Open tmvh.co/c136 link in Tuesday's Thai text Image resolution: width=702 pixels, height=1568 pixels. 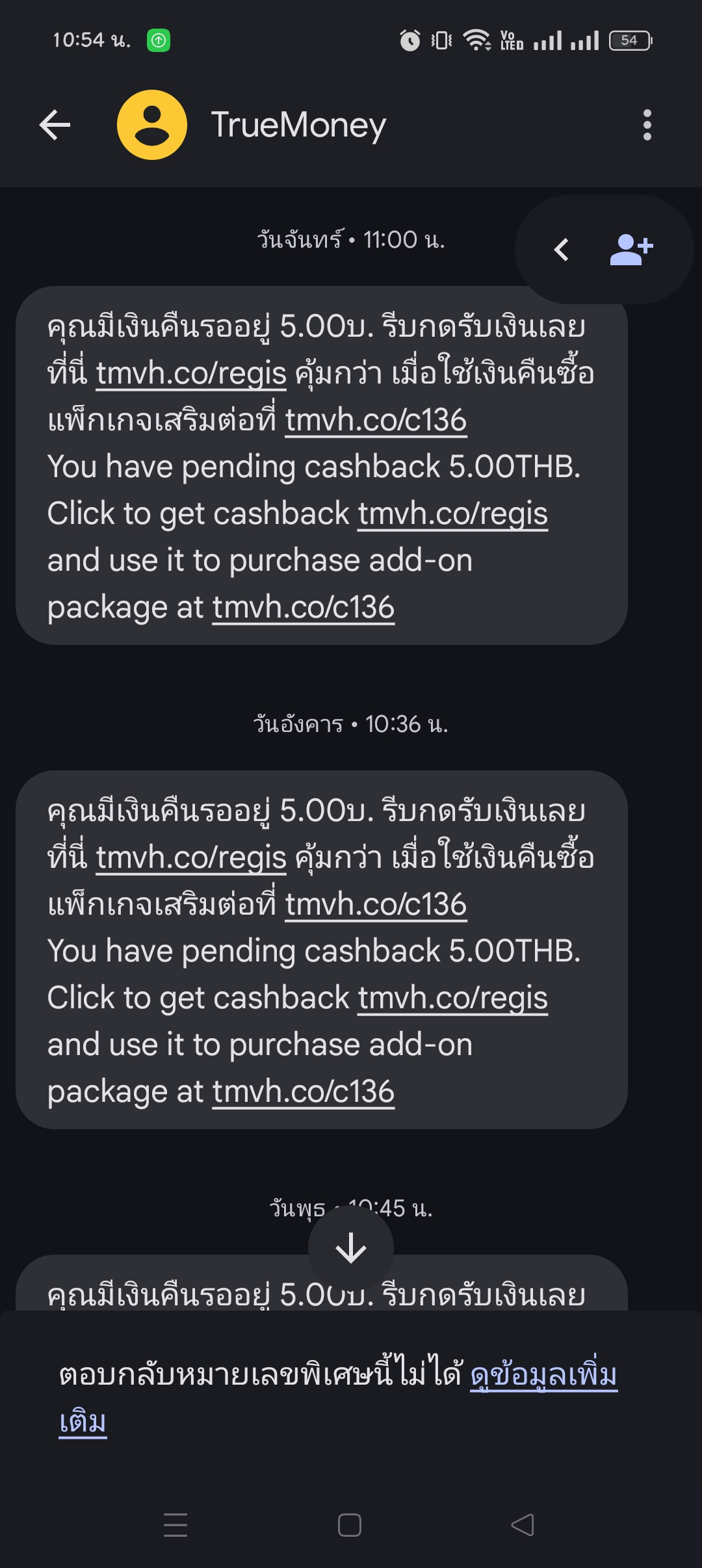pyautogui.click(x=376, y=905)
